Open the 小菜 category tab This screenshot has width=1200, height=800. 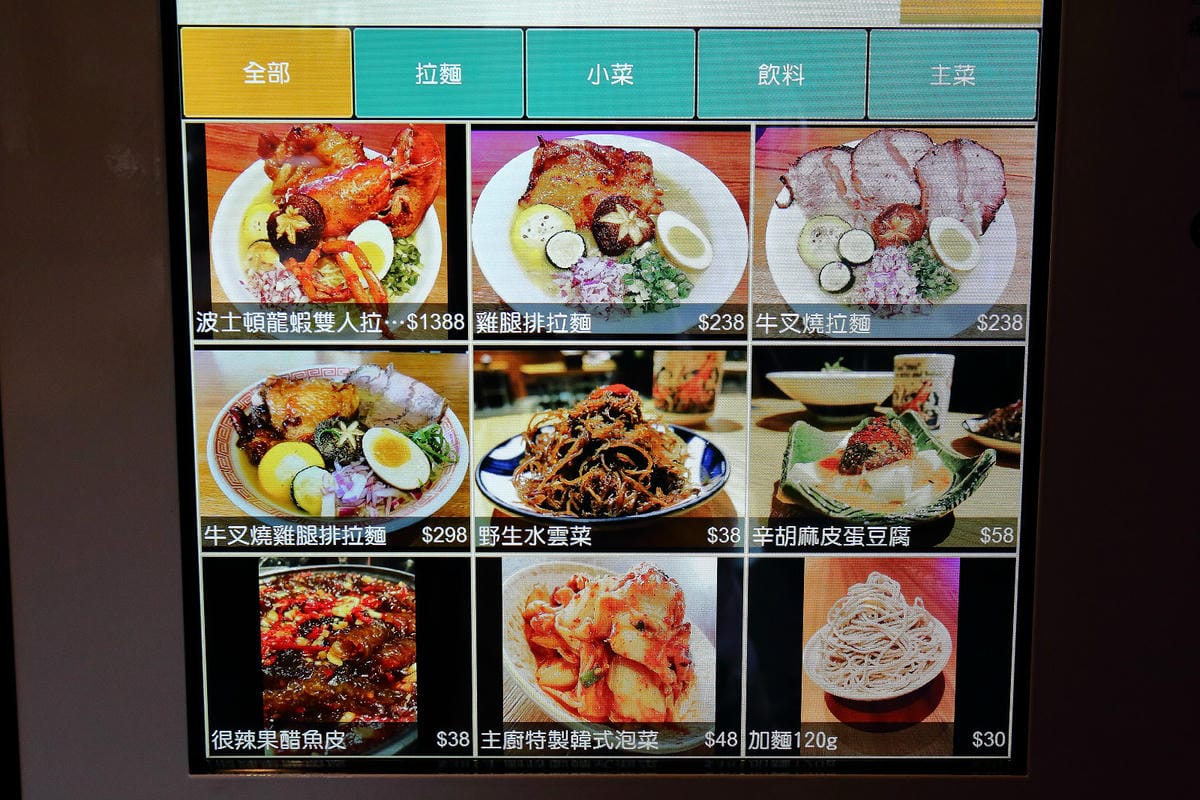point(610,73)
